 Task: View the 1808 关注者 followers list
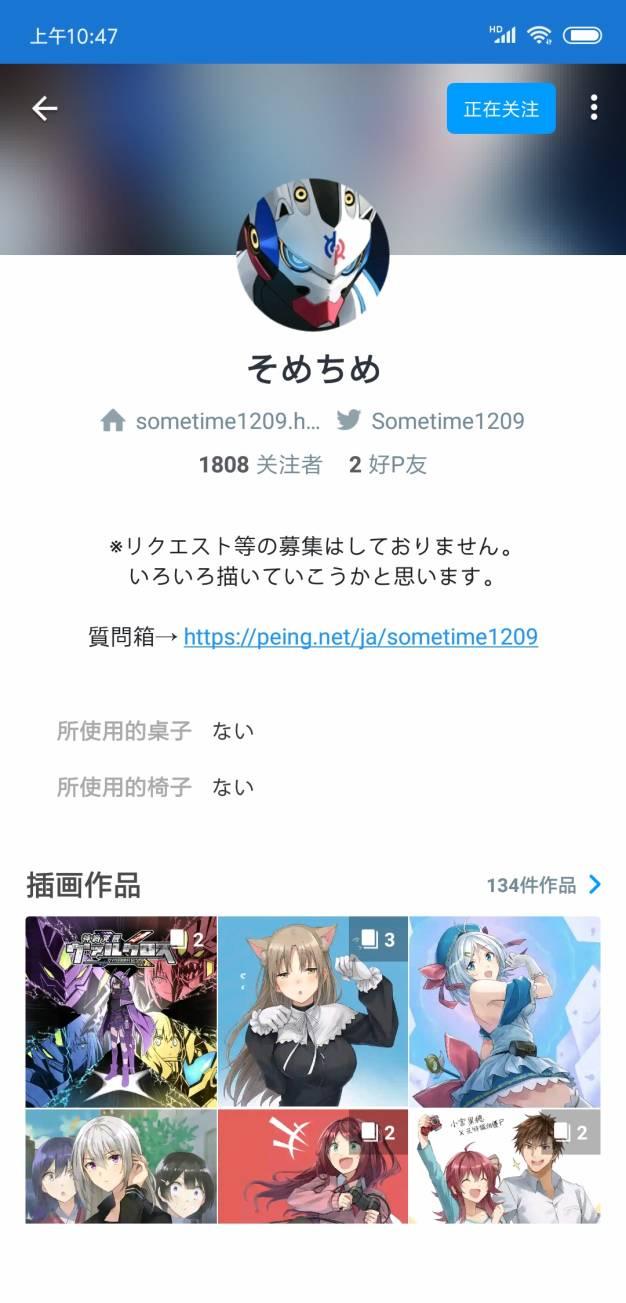[x=260, y=464]
